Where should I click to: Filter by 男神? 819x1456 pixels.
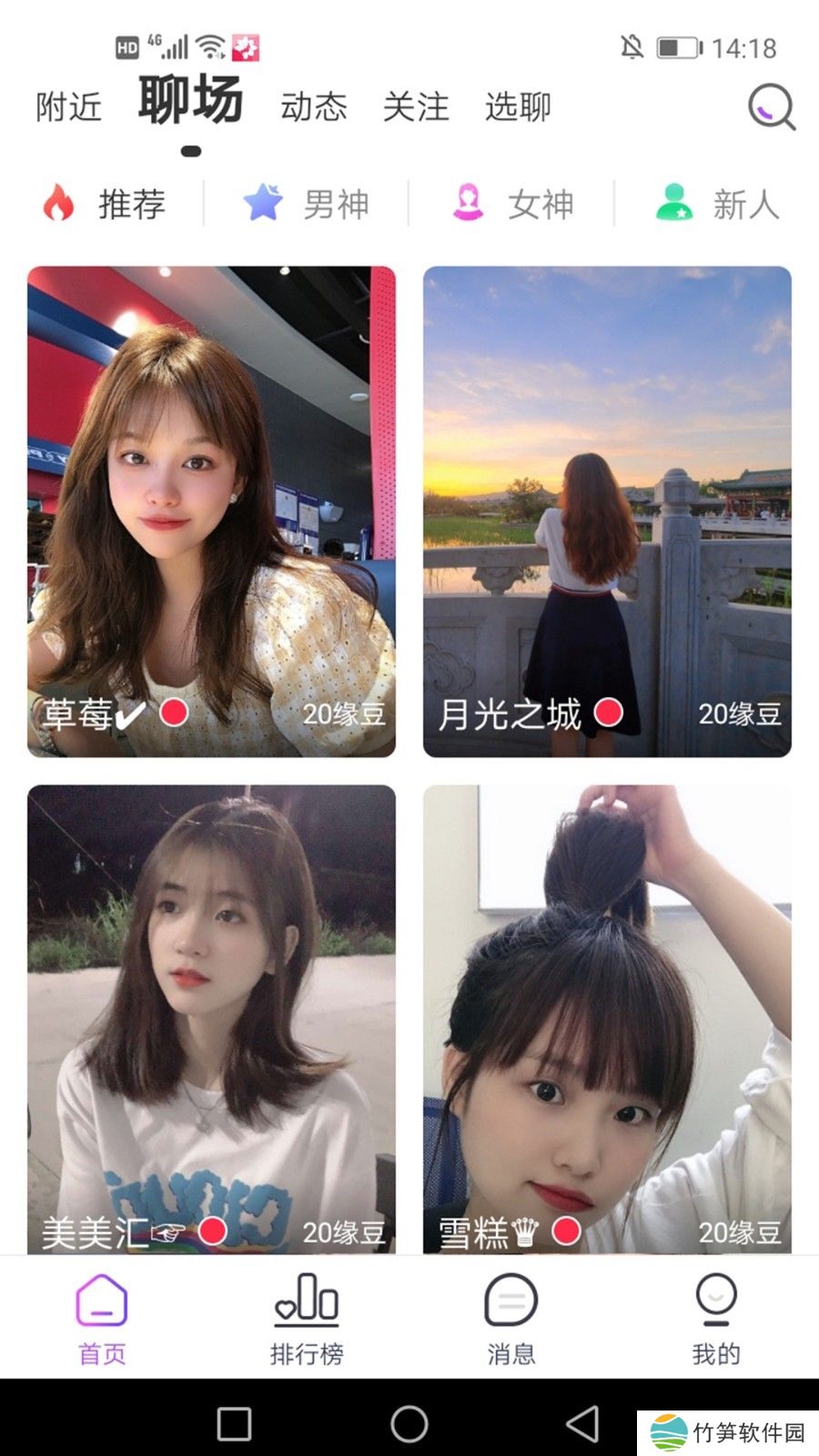[x=307, y=204]
